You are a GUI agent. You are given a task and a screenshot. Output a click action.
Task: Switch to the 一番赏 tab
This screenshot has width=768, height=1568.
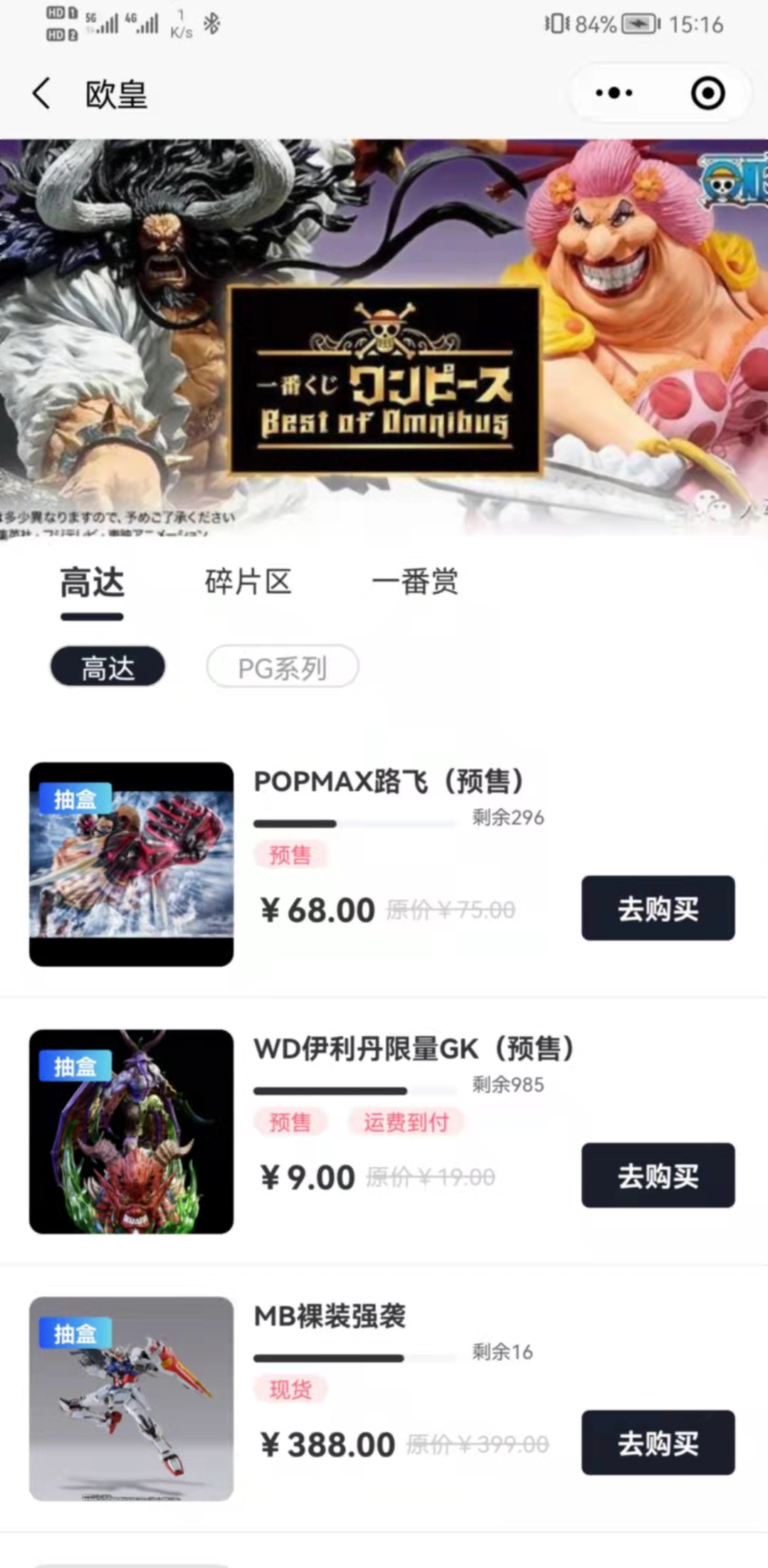415,583
